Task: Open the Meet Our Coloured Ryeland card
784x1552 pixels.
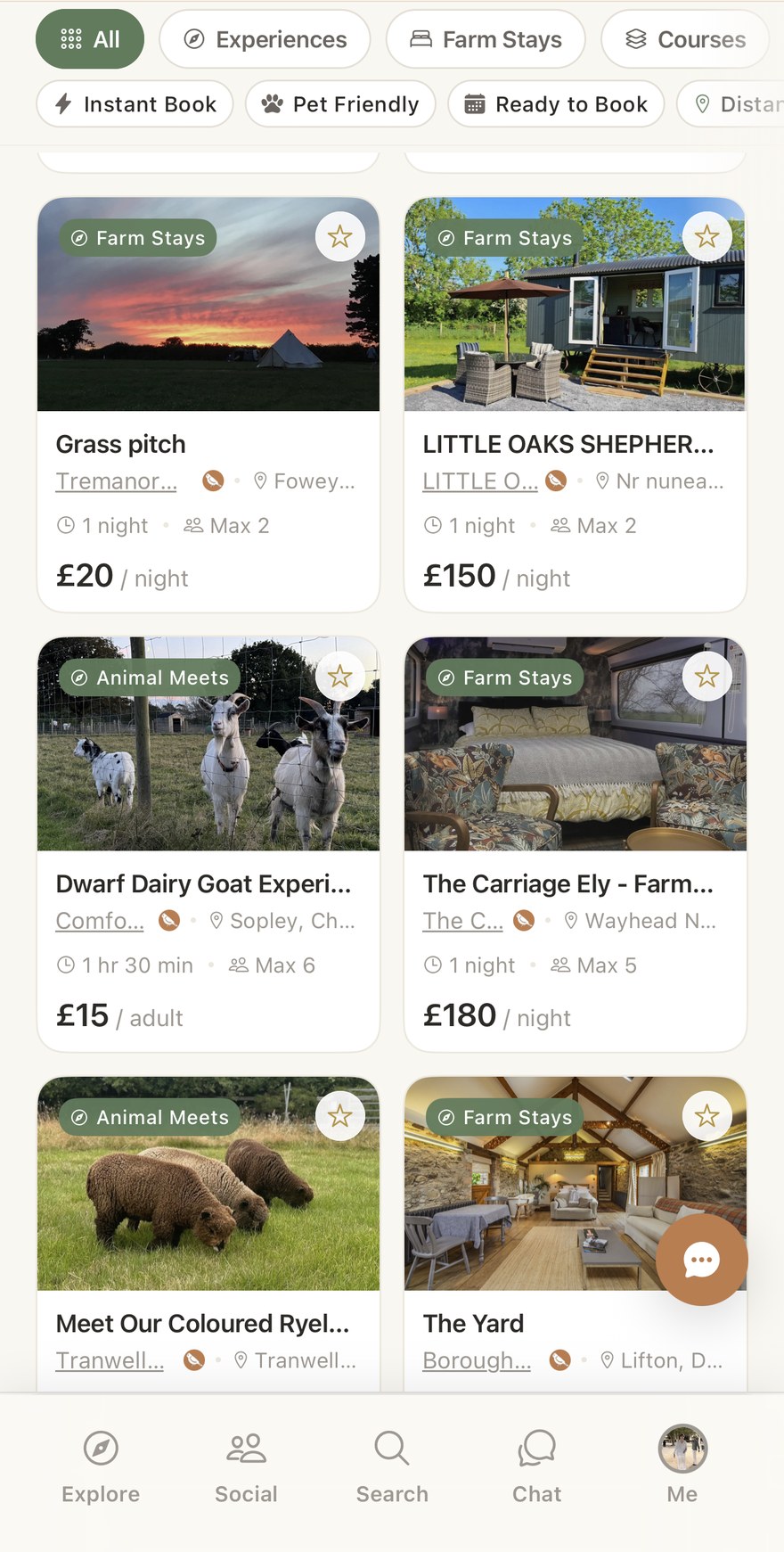Action: (x=208, y=1234)
